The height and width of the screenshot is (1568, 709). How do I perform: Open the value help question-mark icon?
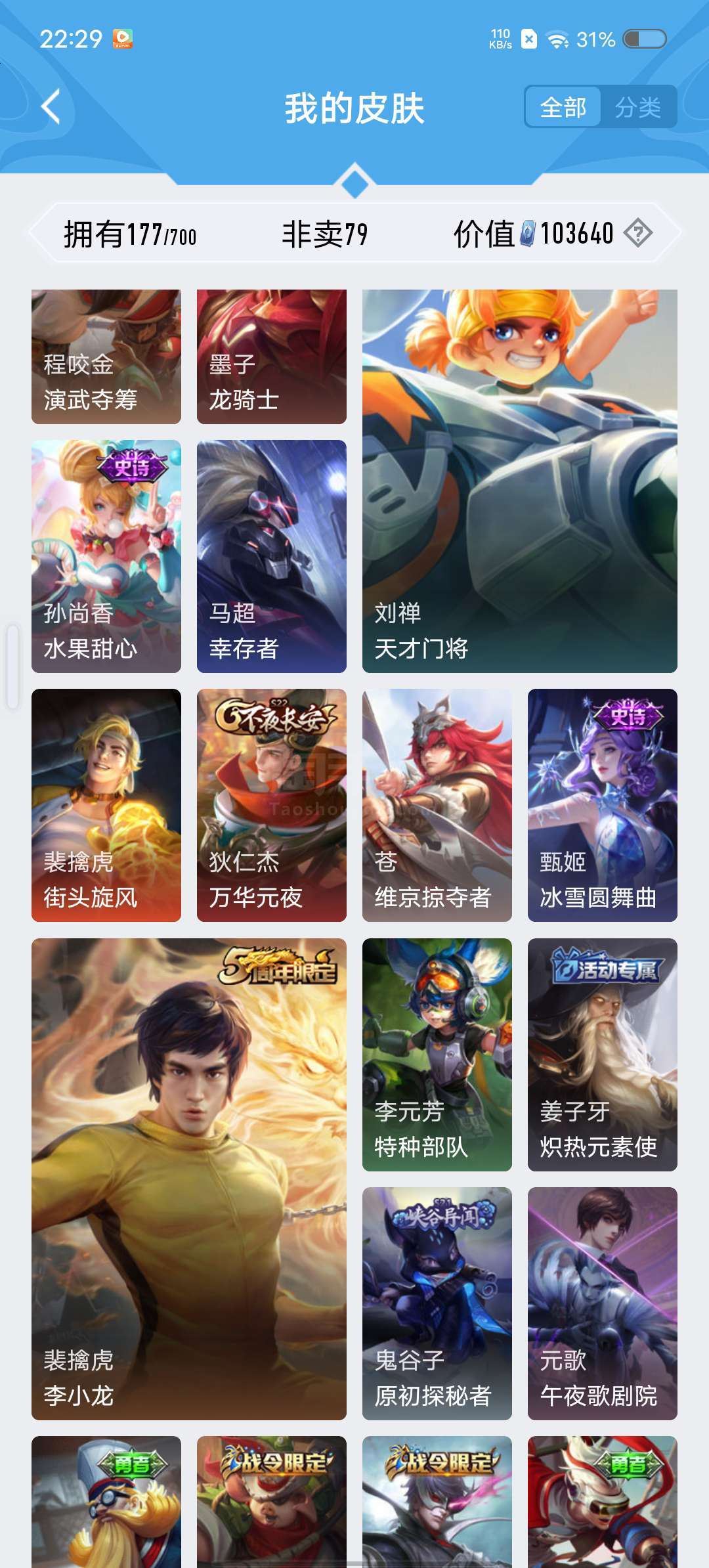[637, 233]
